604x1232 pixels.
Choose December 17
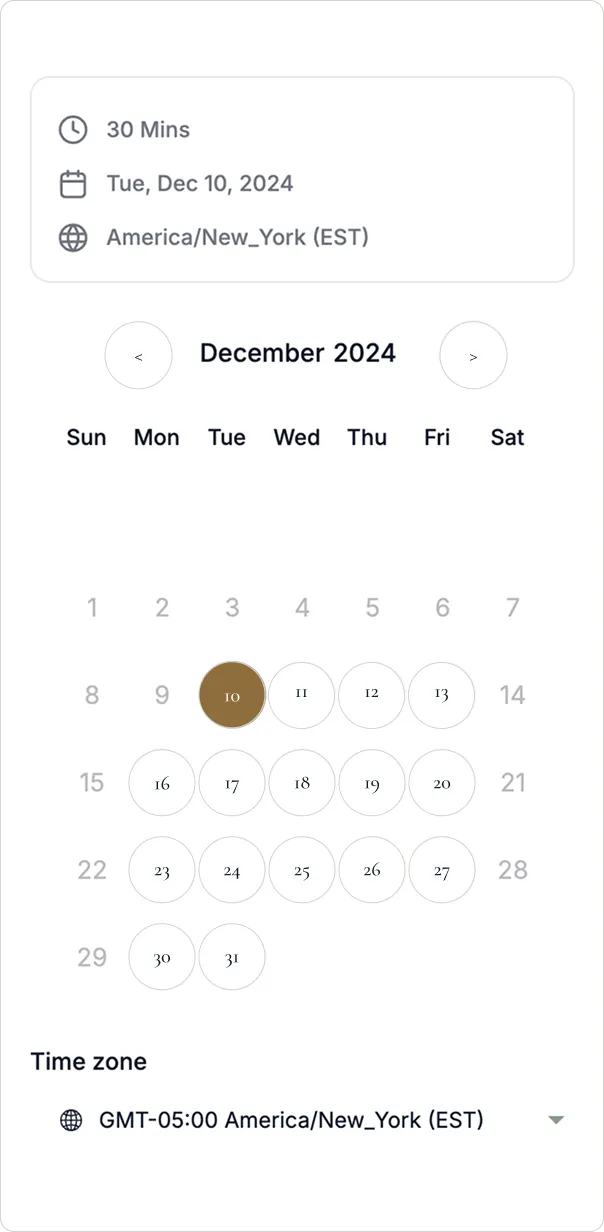pyautogui.click(x=232, y=783)
